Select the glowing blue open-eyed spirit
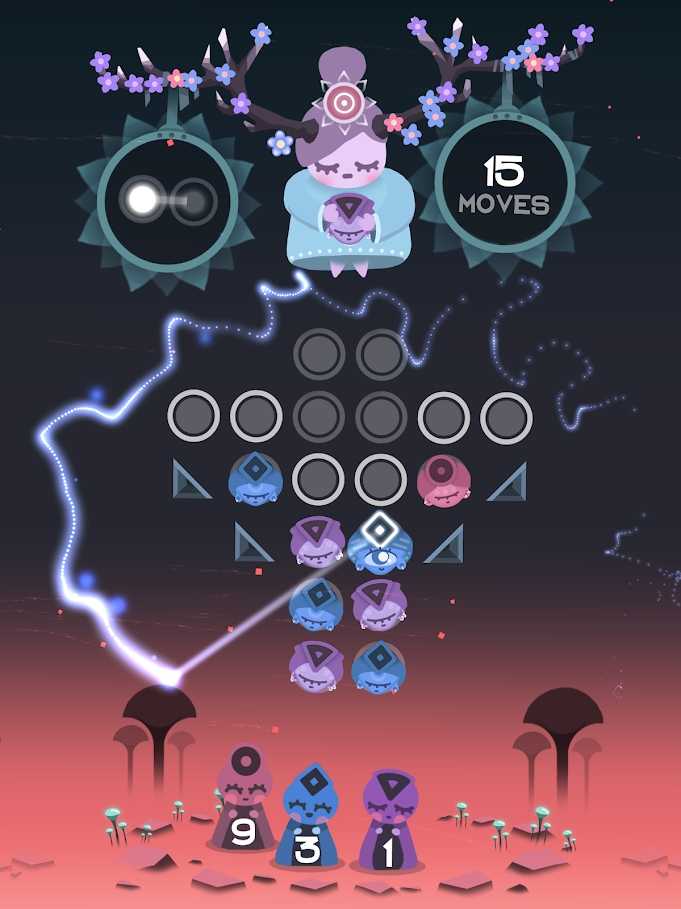The width and height of the screenshot is (681, 909). (379, 546)
